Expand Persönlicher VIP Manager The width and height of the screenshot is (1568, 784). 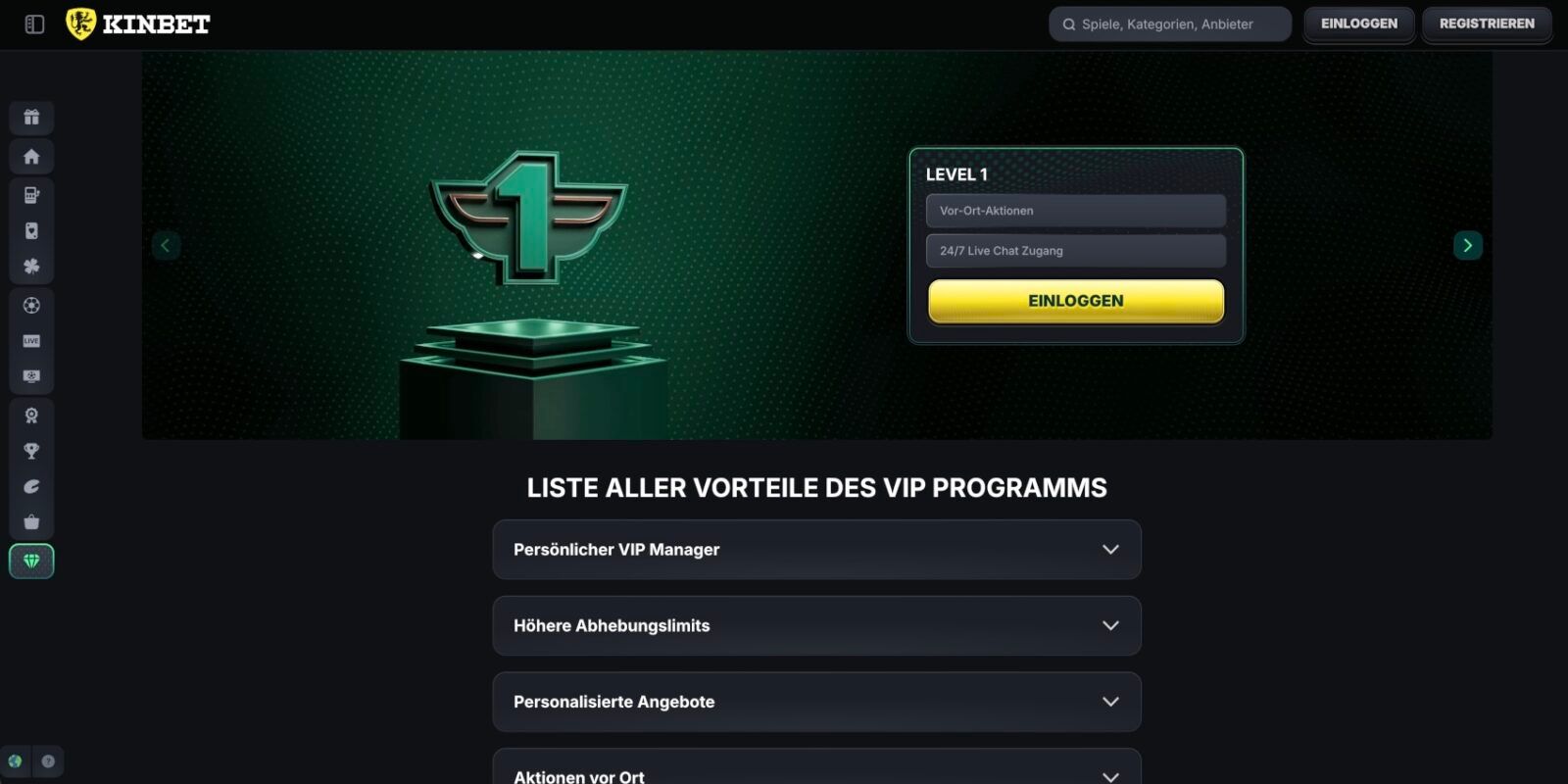point(816,550)
